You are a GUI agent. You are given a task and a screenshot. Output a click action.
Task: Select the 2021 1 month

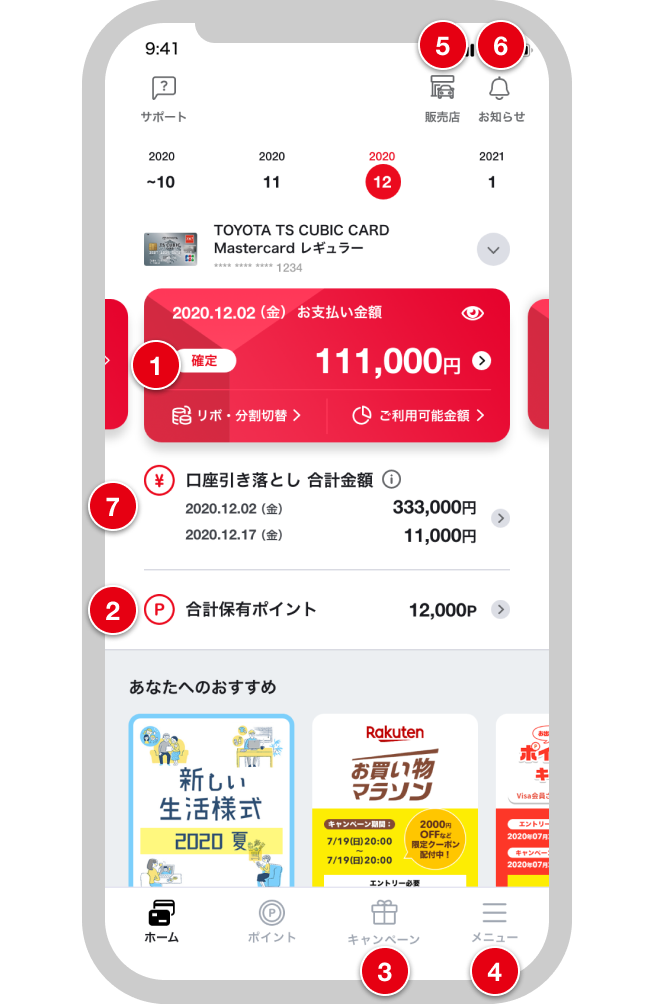[491, 172]
